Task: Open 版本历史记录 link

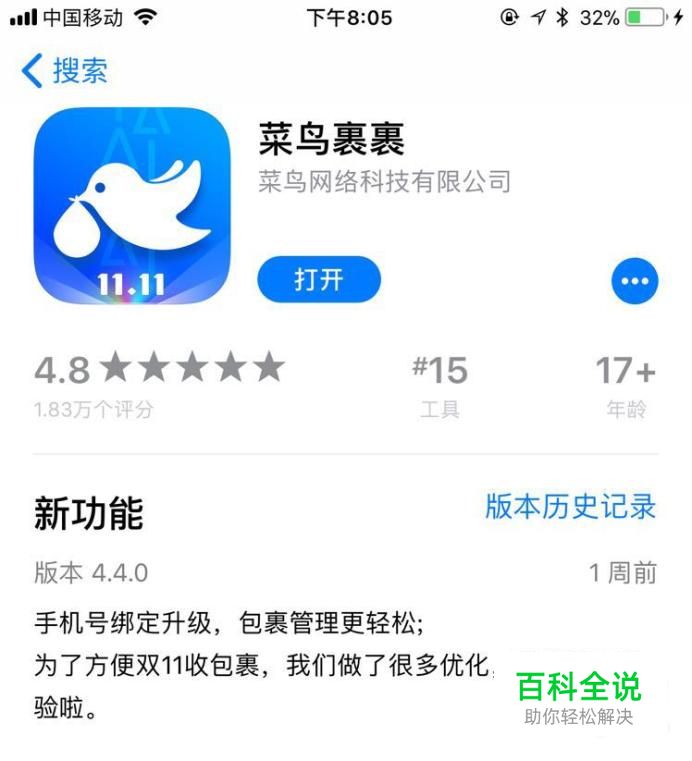Action: (570, 506)
